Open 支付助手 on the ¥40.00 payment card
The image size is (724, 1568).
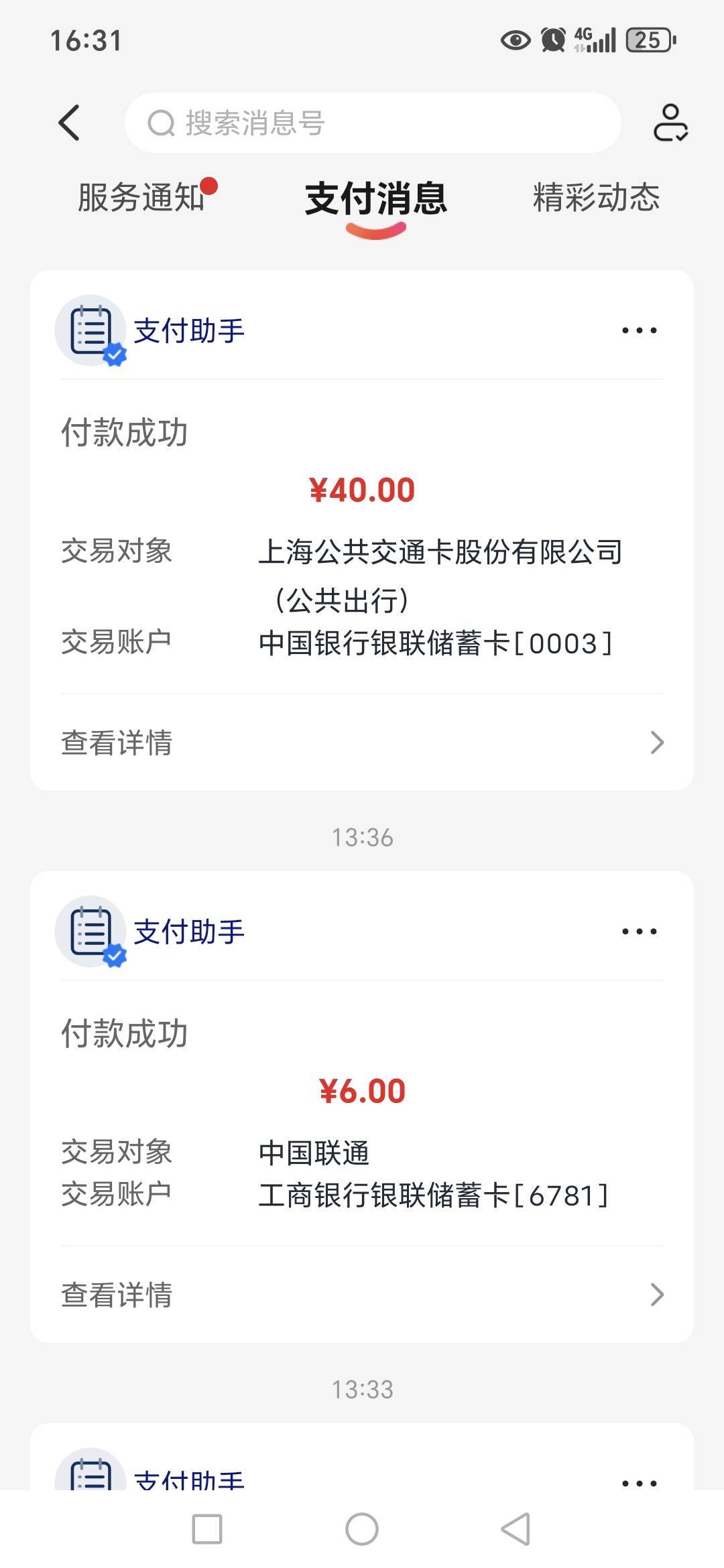tap(188, 331)
